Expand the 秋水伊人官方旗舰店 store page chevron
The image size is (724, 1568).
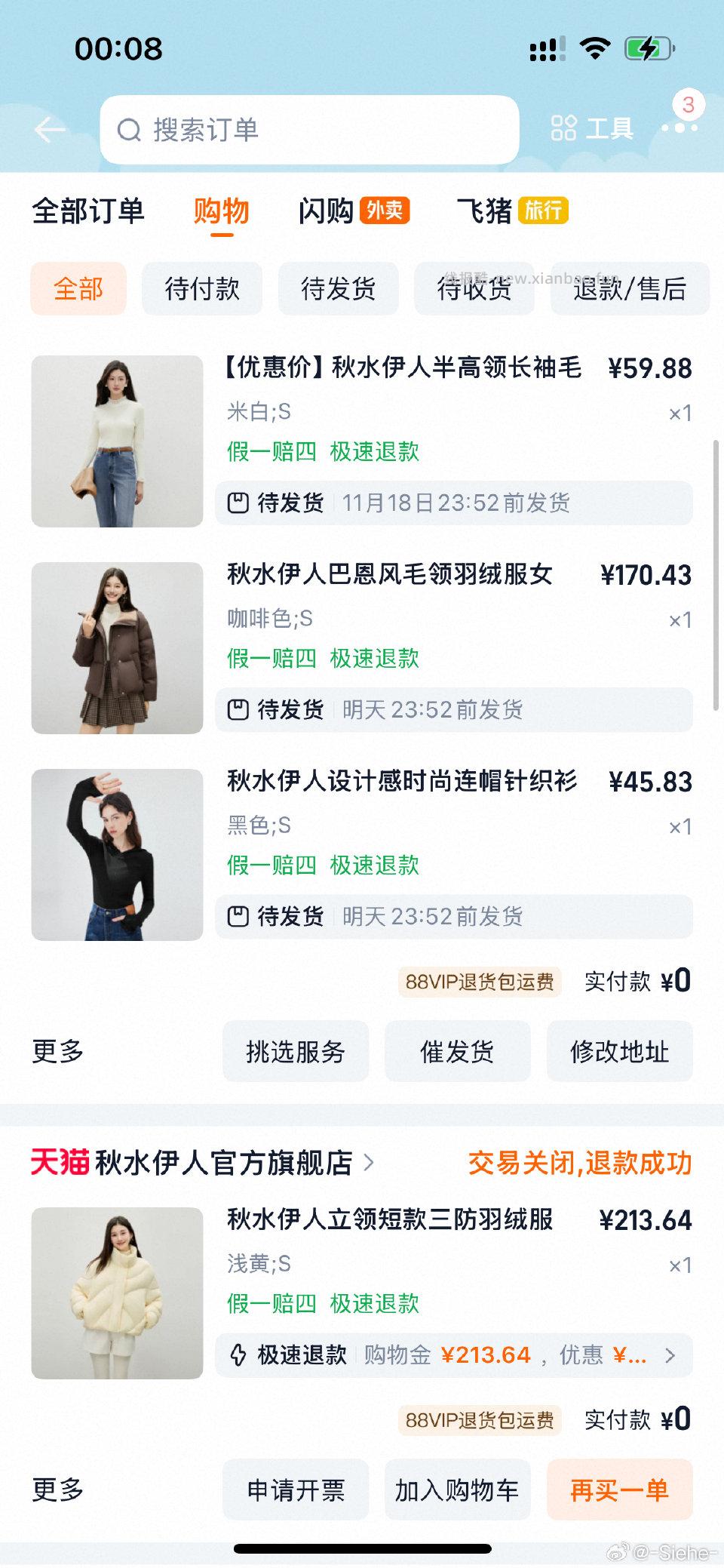click(x=368, y=1164)
